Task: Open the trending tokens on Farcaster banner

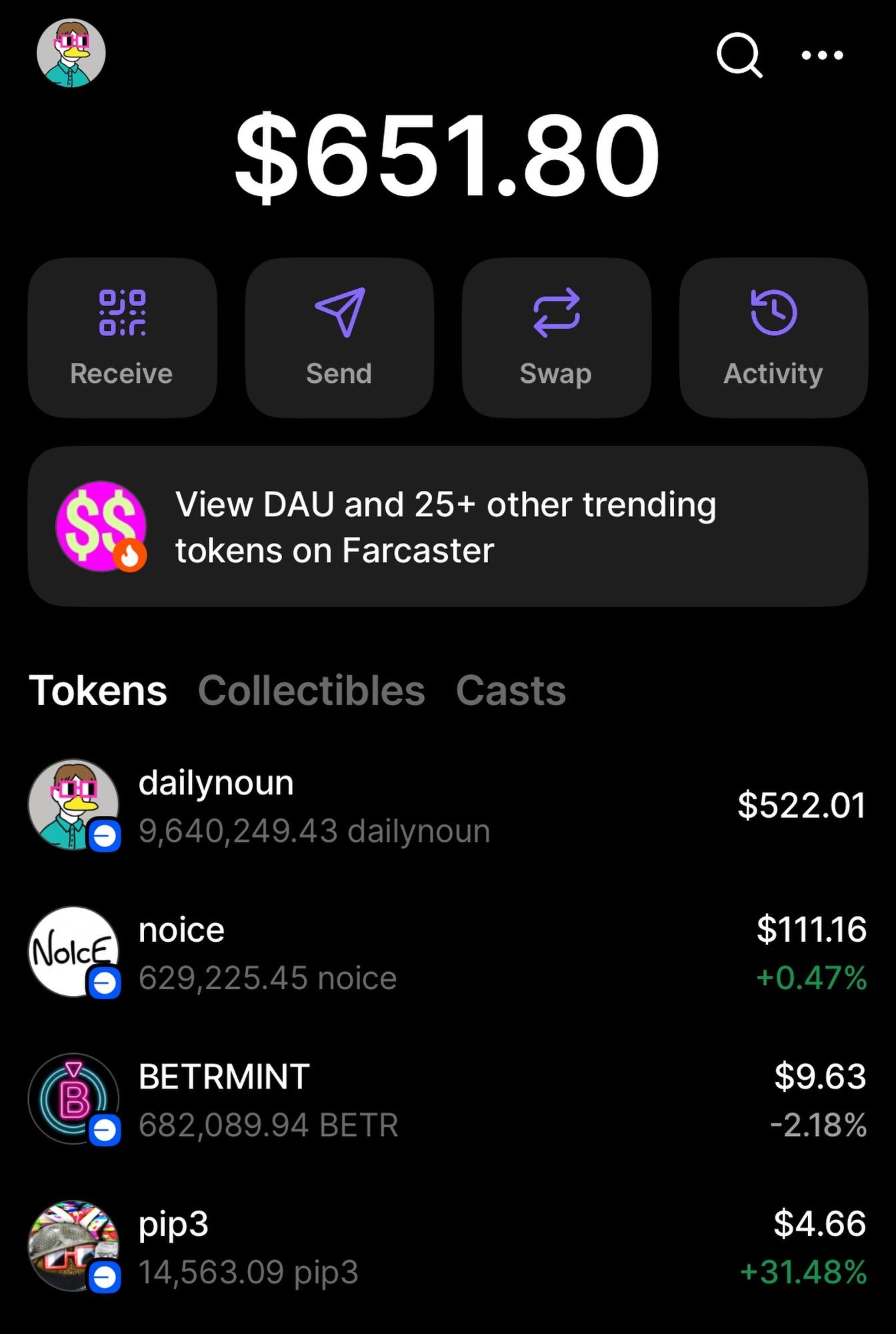Action: point(447,527)
